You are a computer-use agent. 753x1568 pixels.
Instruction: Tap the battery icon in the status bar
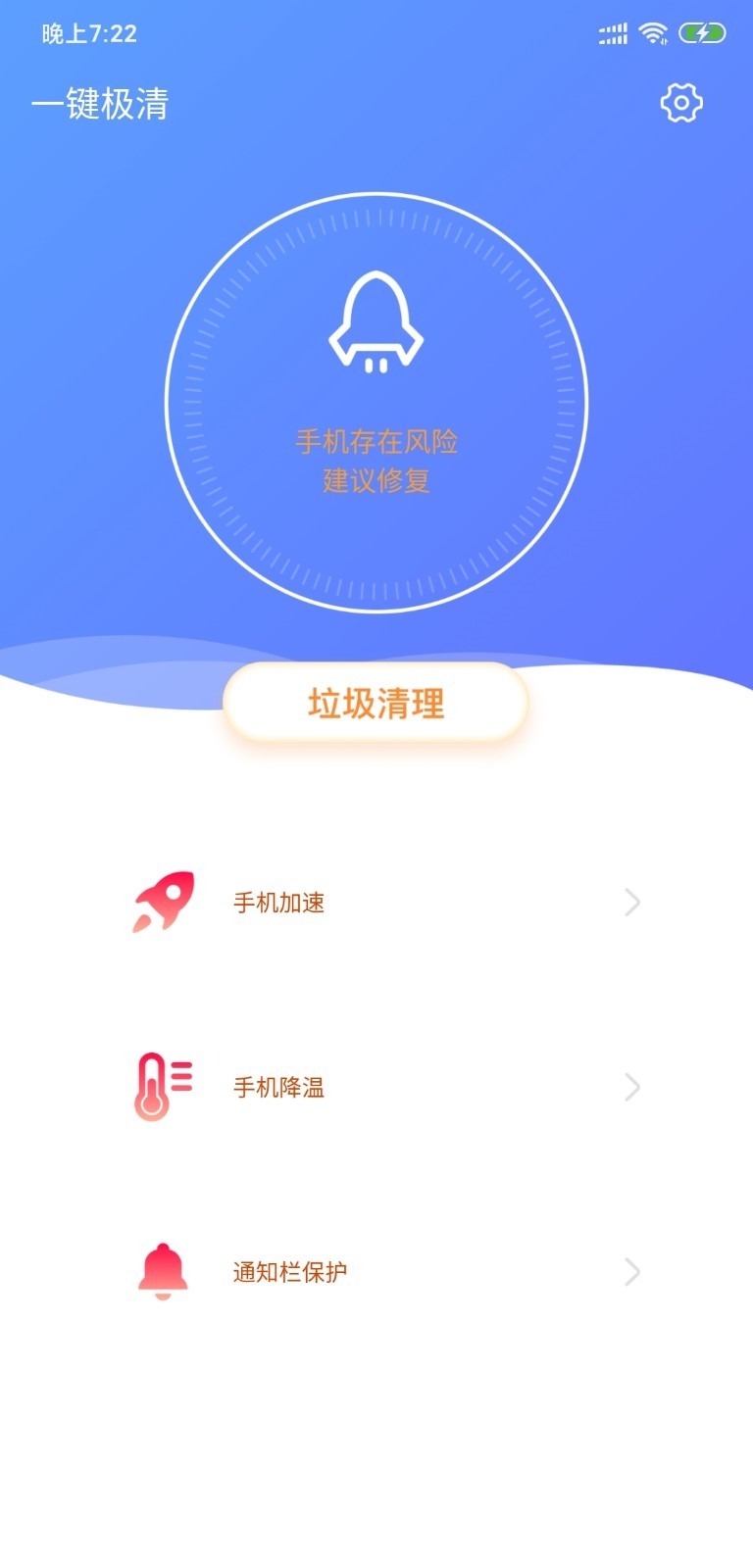tap(702, 32)
